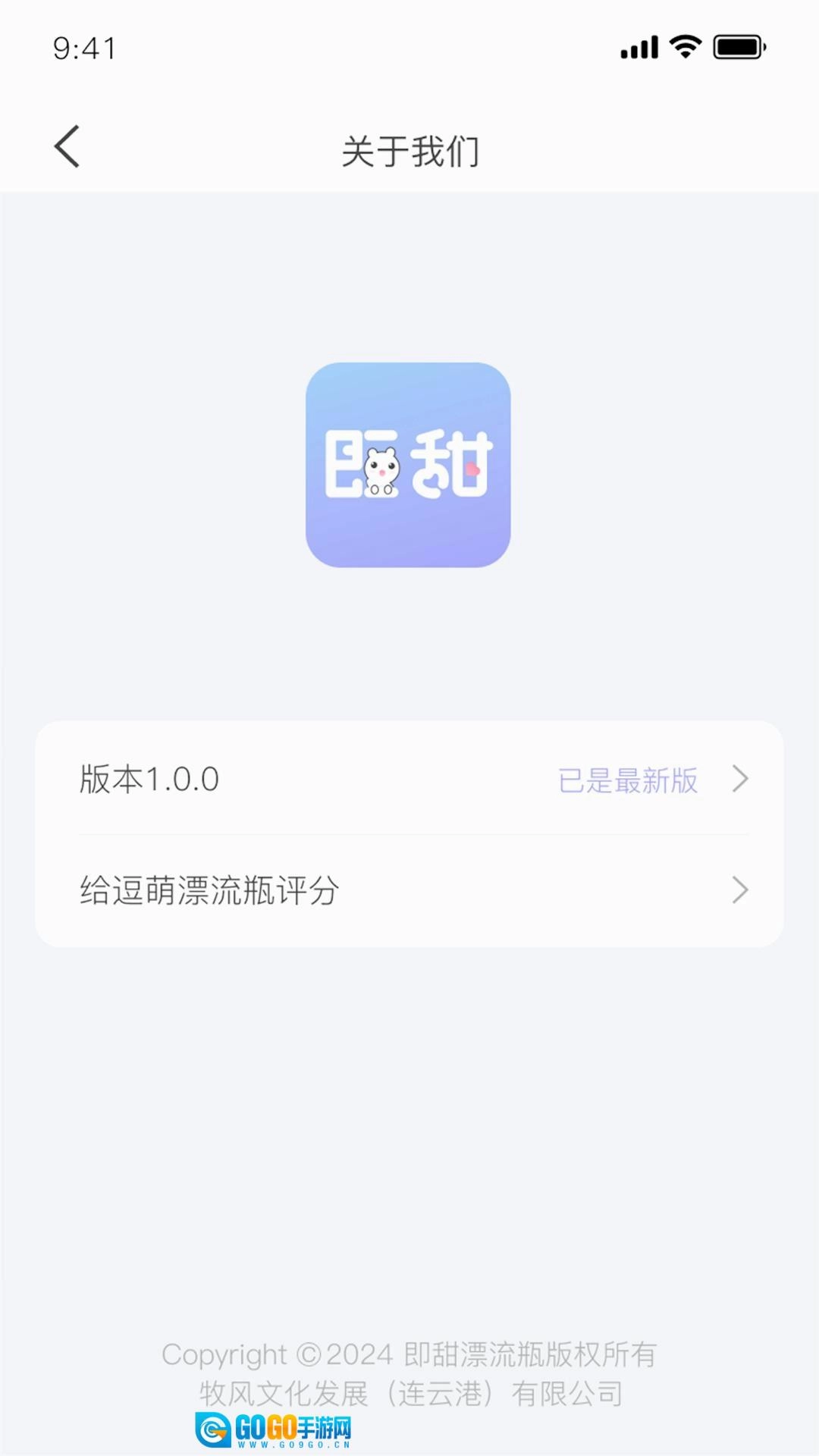
Task: Open the rating row via its chevron
Action: [739, 890]
